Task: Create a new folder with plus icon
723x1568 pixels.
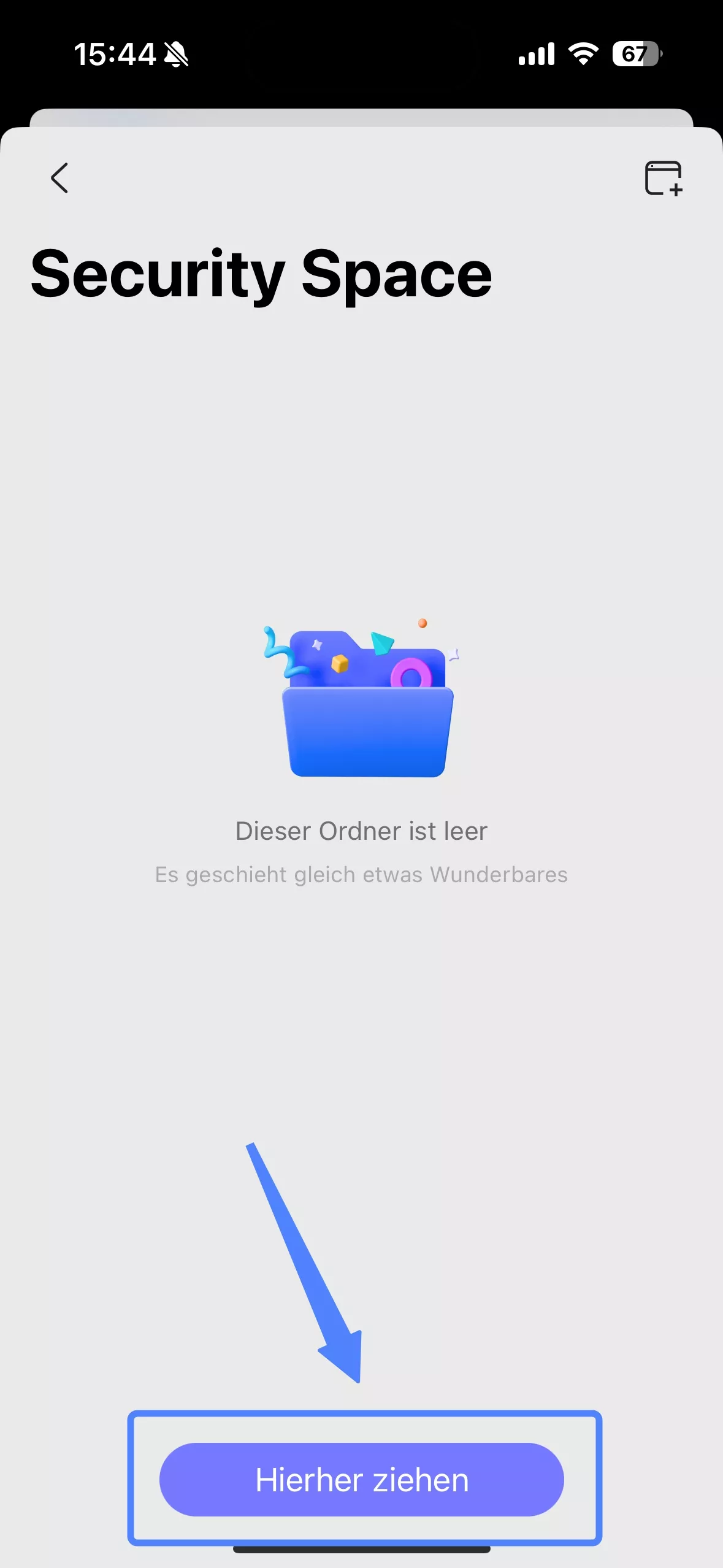Action: coord(663,178)
